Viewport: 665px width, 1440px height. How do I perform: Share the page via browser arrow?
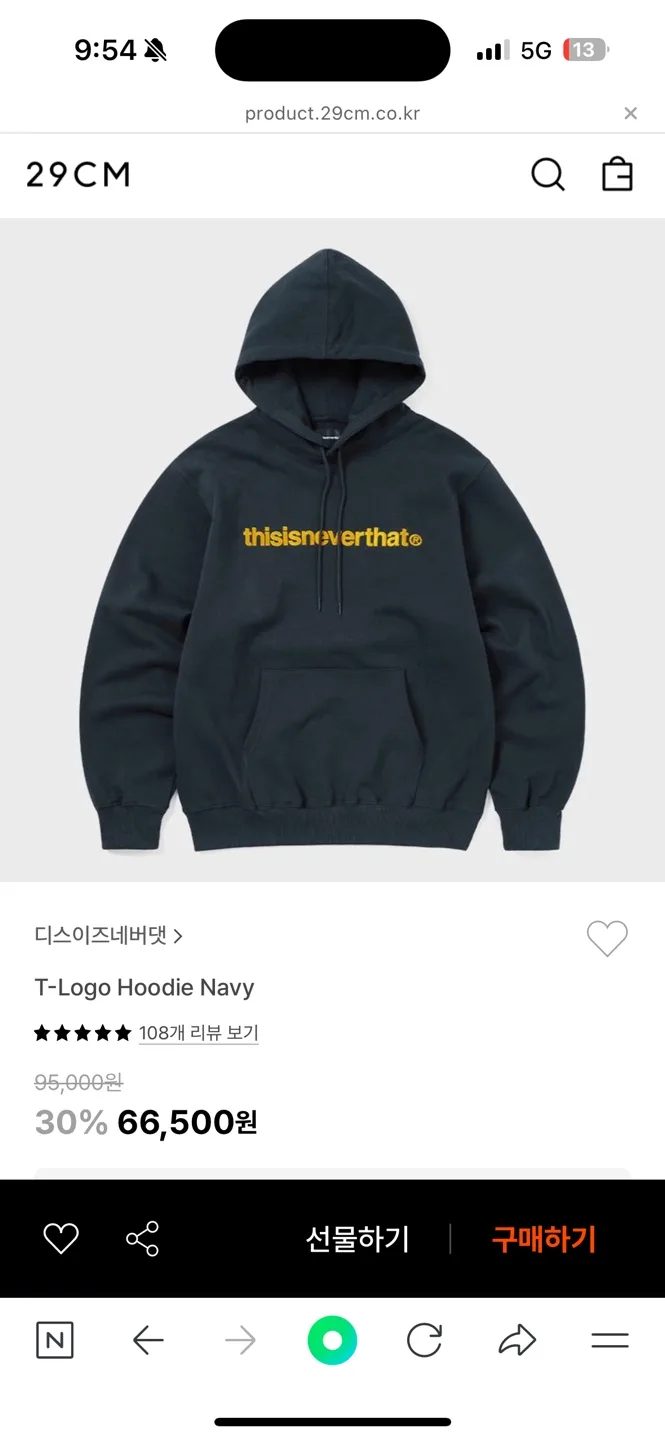(x=517, y=1340)
